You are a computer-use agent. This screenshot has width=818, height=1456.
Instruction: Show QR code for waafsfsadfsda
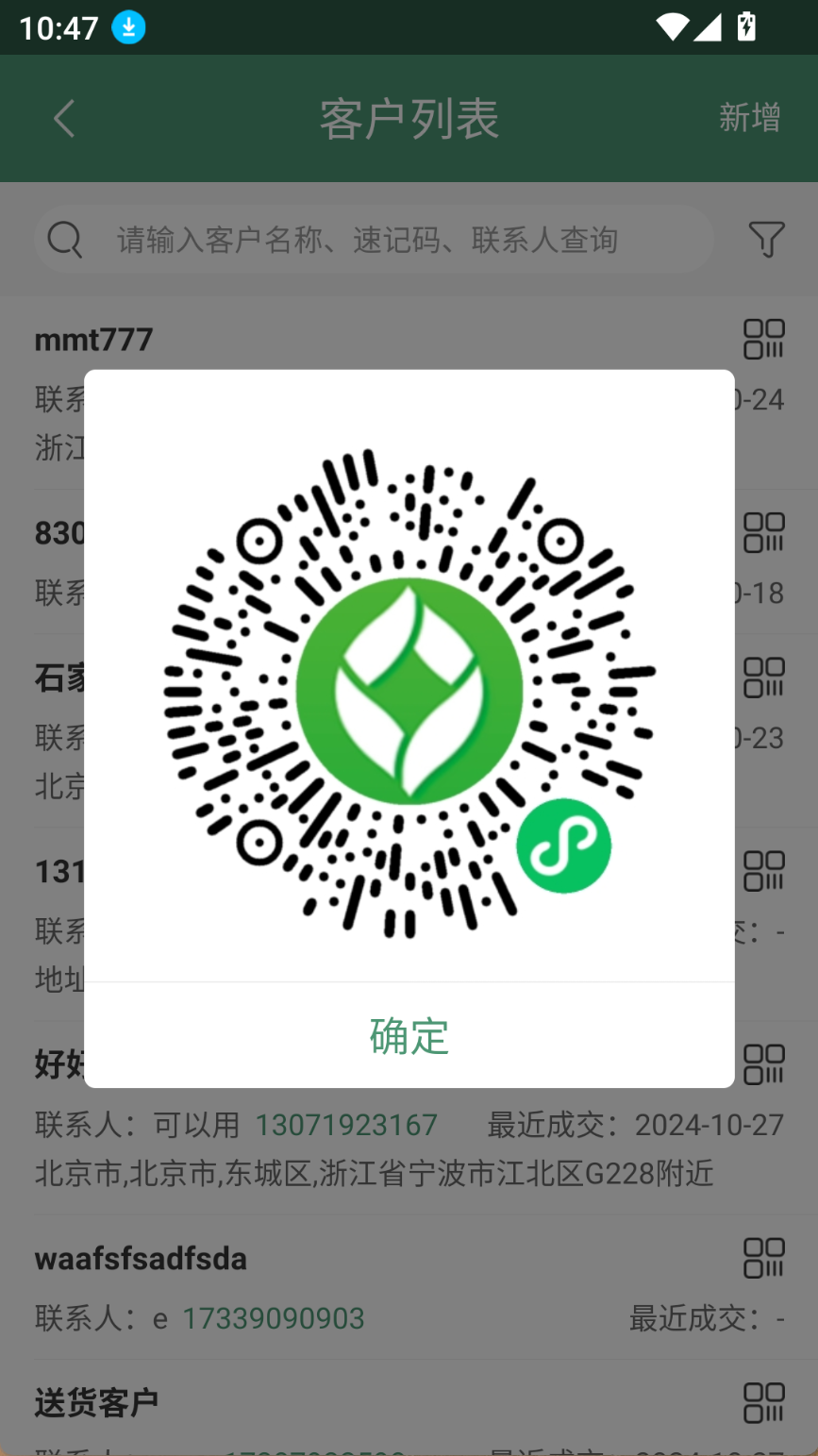pos(763,1258)
